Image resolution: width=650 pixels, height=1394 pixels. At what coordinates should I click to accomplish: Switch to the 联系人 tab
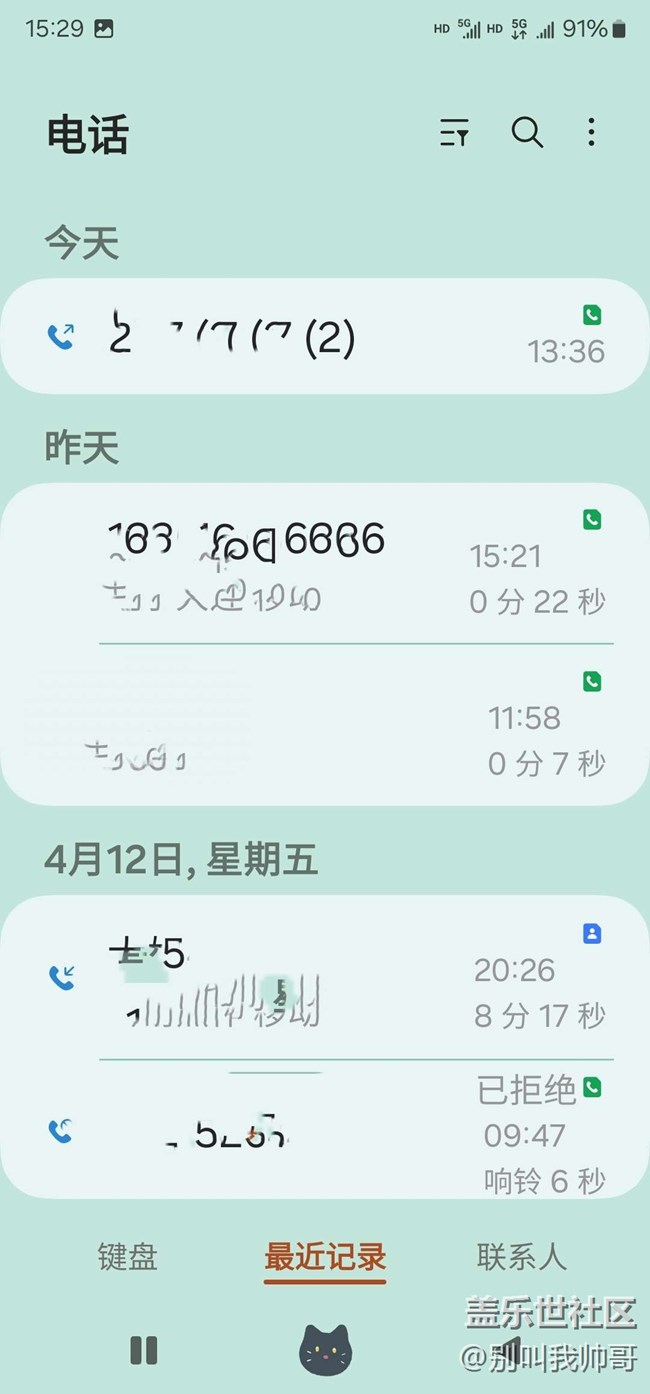522,1257
